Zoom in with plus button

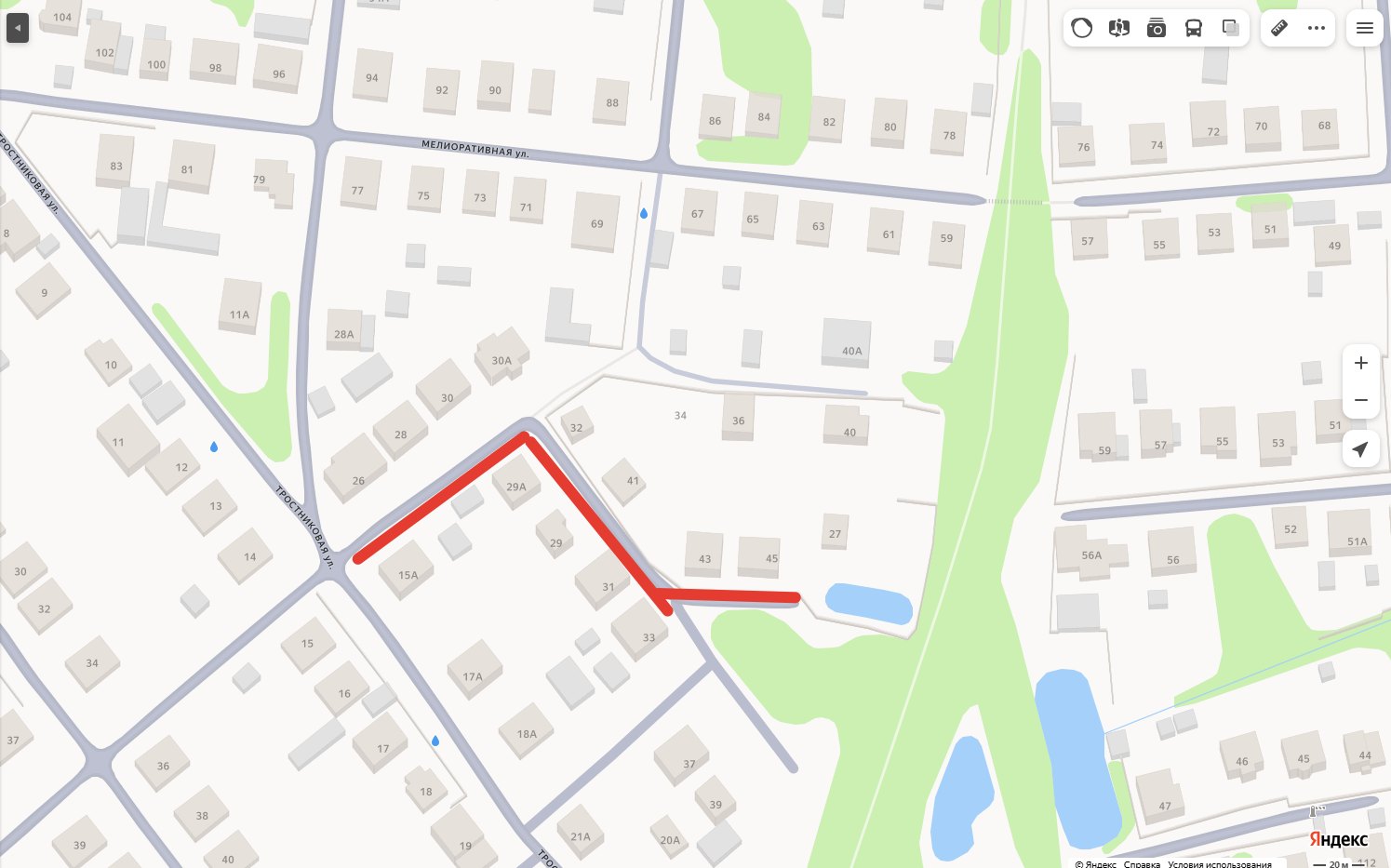pos(1360,363)
